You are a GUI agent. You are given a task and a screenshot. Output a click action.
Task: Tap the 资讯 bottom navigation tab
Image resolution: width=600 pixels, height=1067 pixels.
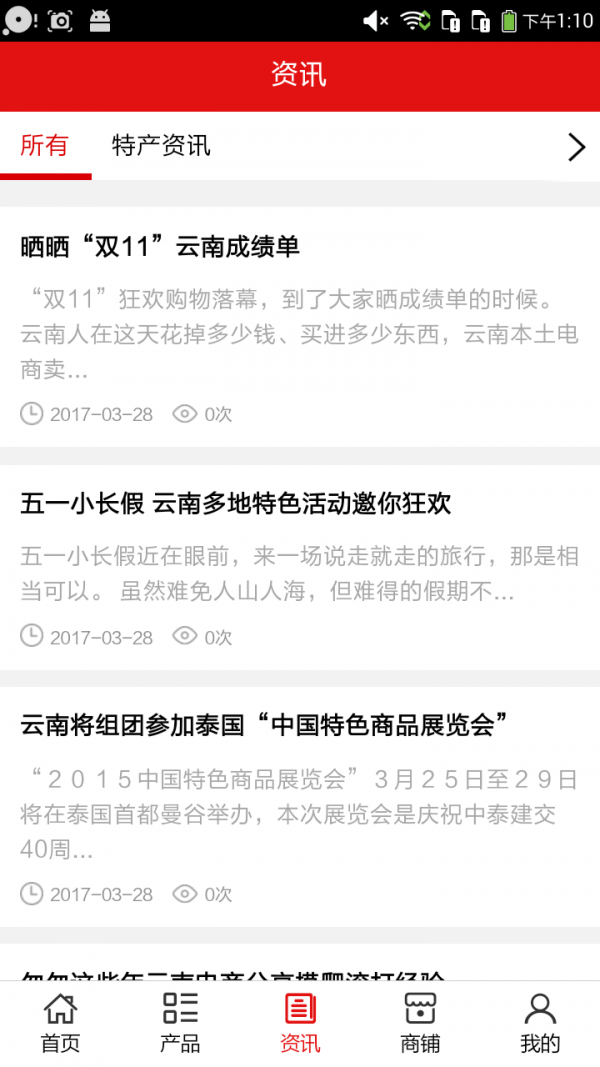coord(300,1022)
